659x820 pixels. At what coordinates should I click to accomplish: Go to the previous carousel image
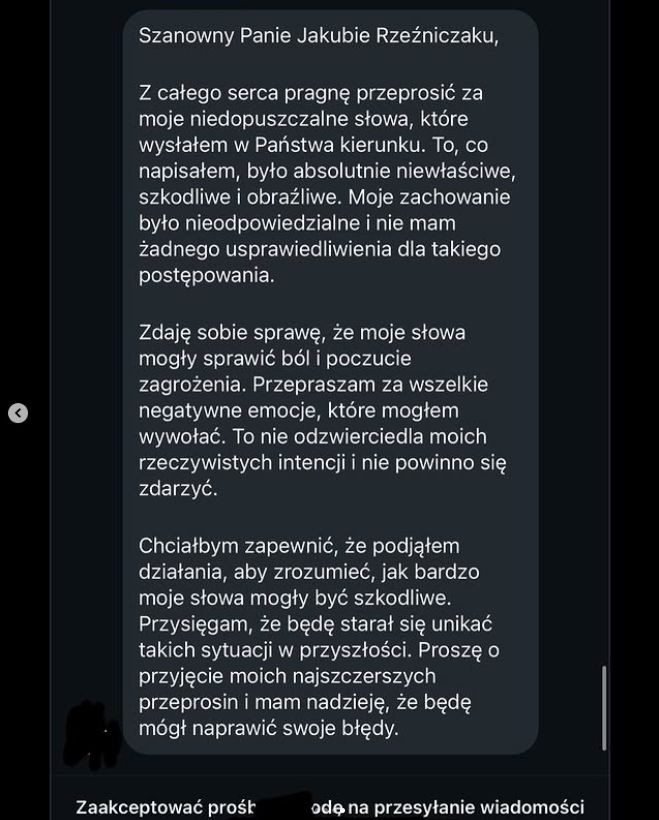(18, 413)
